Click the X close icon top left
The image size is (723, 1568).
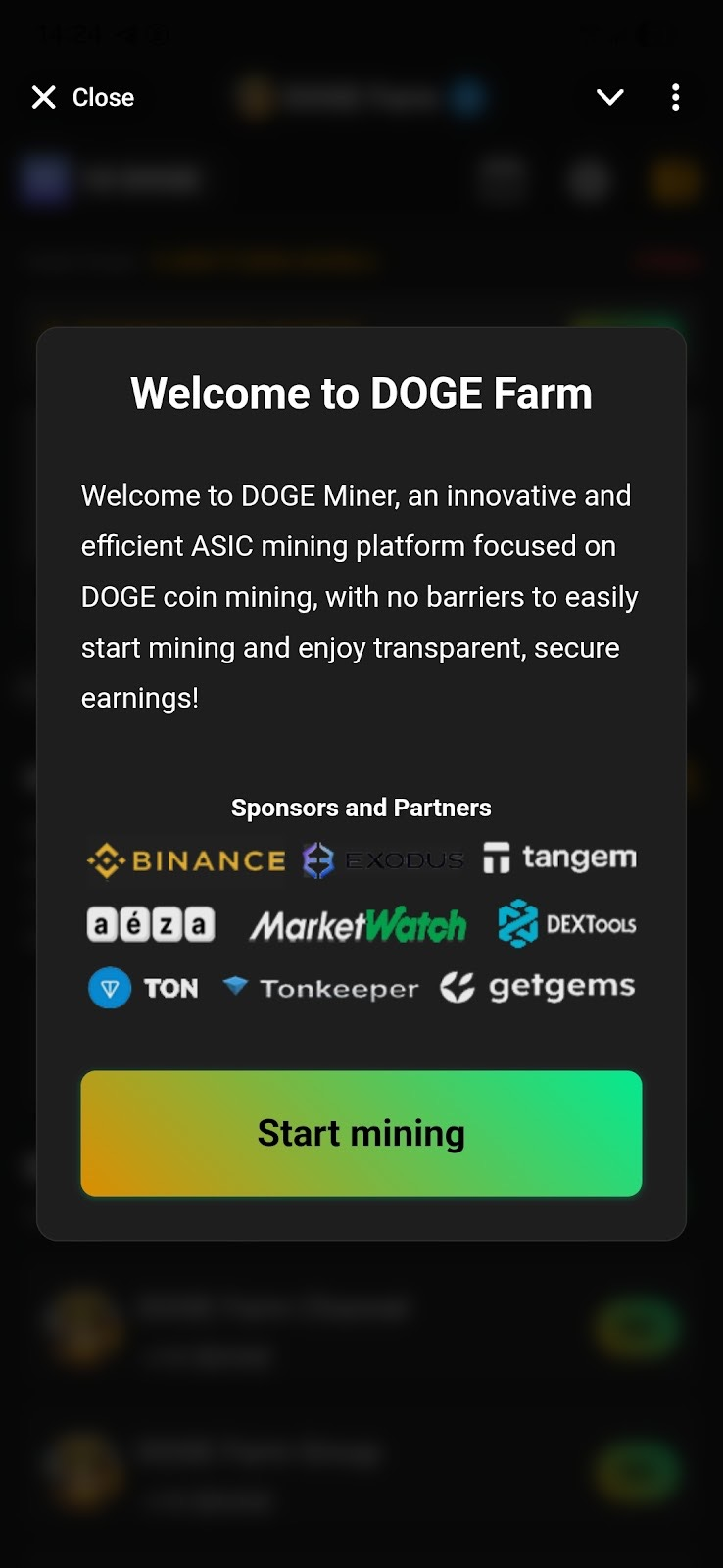tap(43, 97)
